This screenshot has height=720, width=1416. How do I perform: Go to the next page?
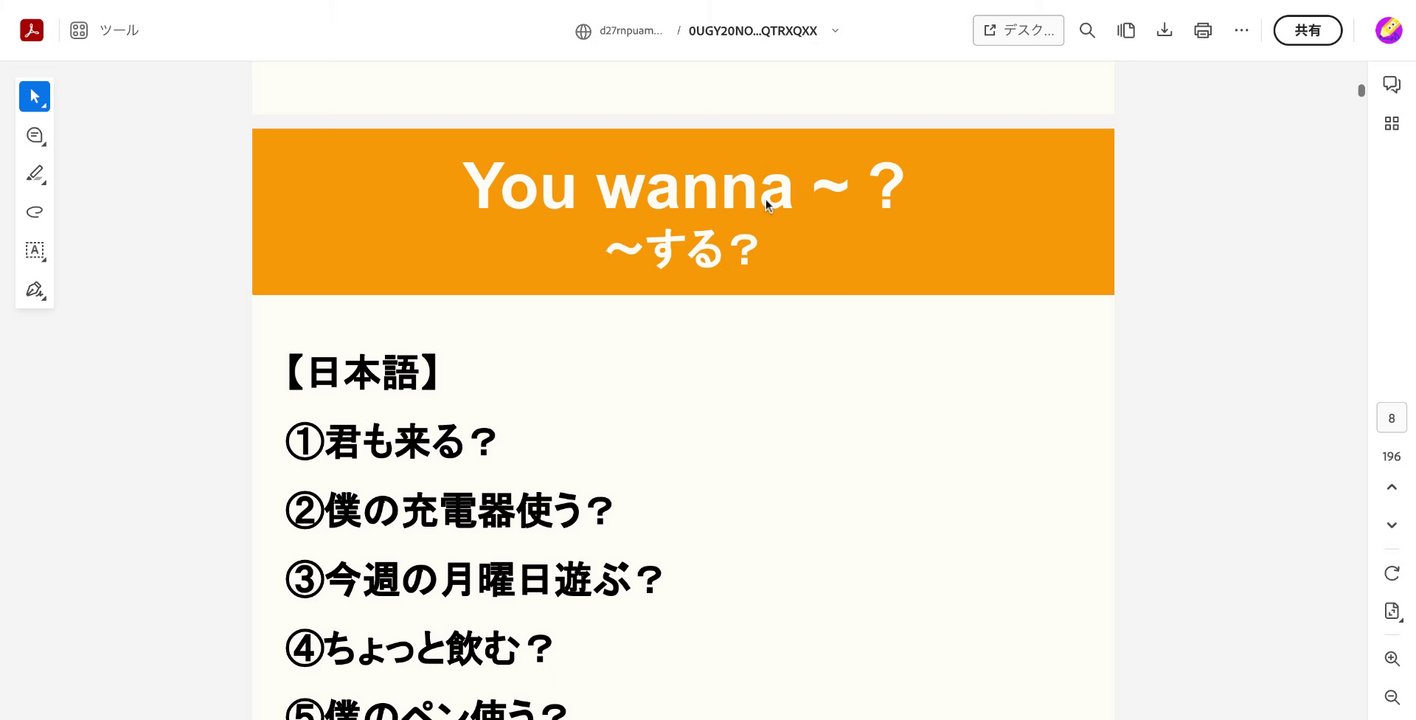tap(1391, 525)
